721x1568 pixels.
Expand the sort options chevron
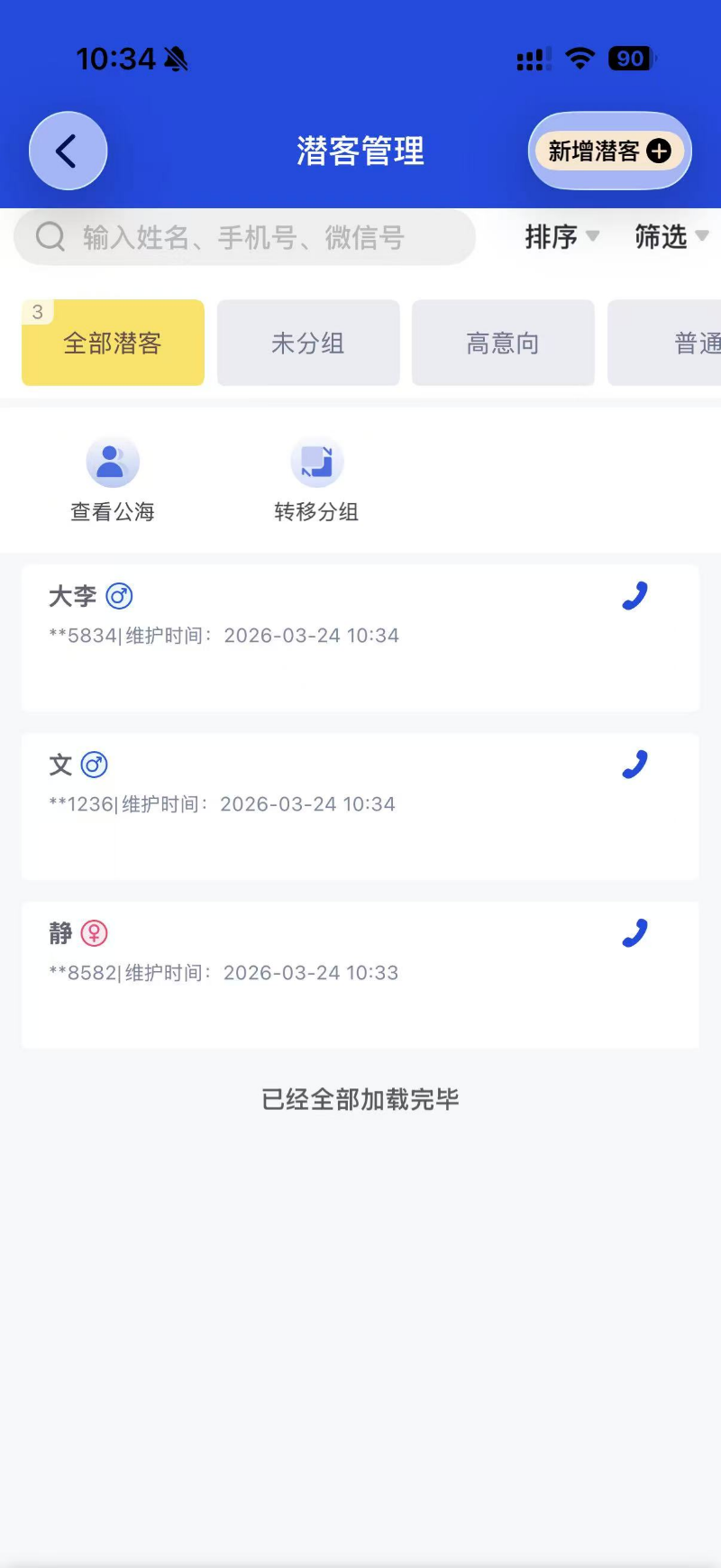point(593,239)
